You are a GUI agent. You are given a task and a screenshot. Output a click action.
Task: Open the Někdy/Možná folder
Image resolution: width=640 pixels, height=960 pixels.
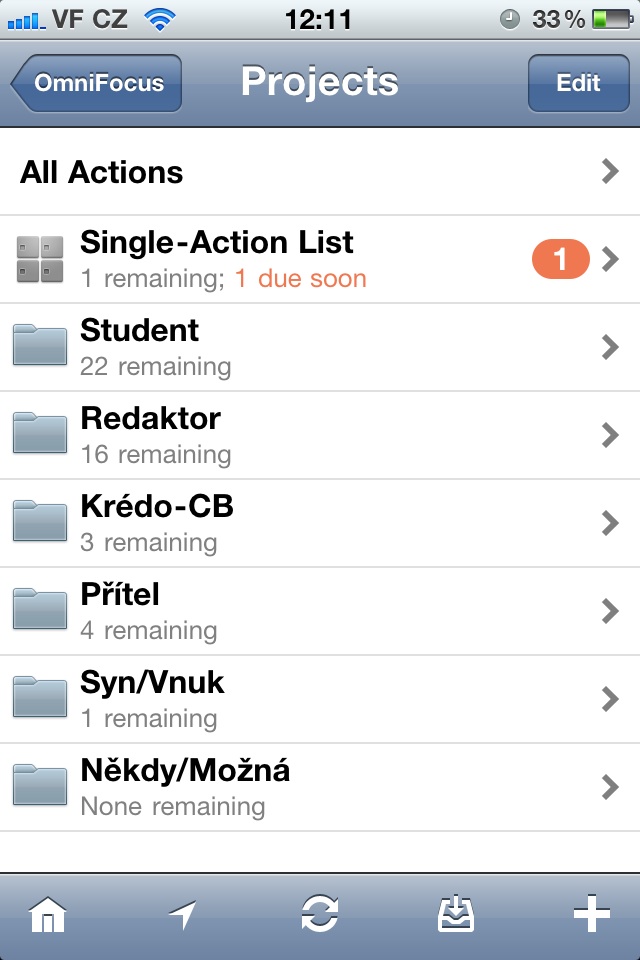pos(320,787)
